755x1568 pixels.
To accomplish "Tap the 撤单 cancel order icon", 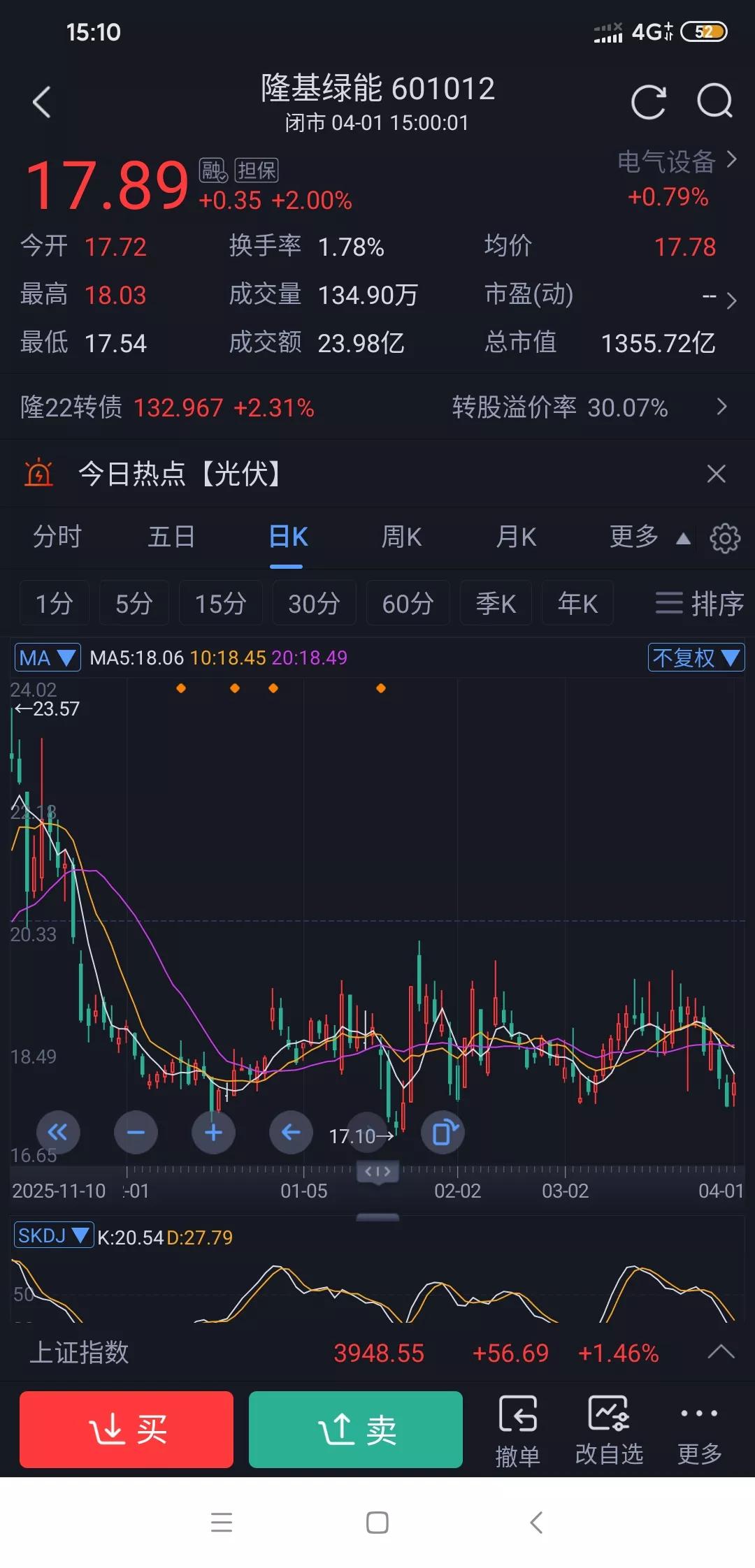I will tap(518, 1429).
